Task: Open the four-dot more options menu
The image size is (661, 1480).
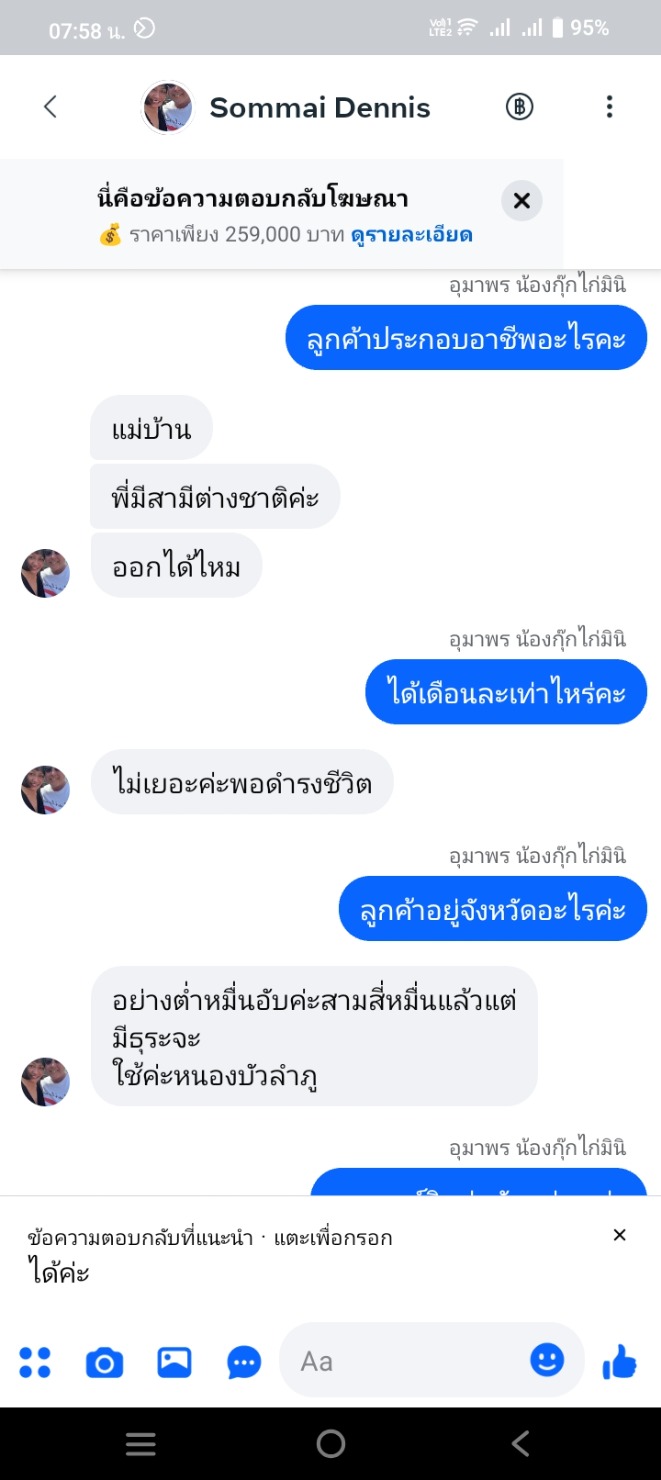Action: 35,1362
